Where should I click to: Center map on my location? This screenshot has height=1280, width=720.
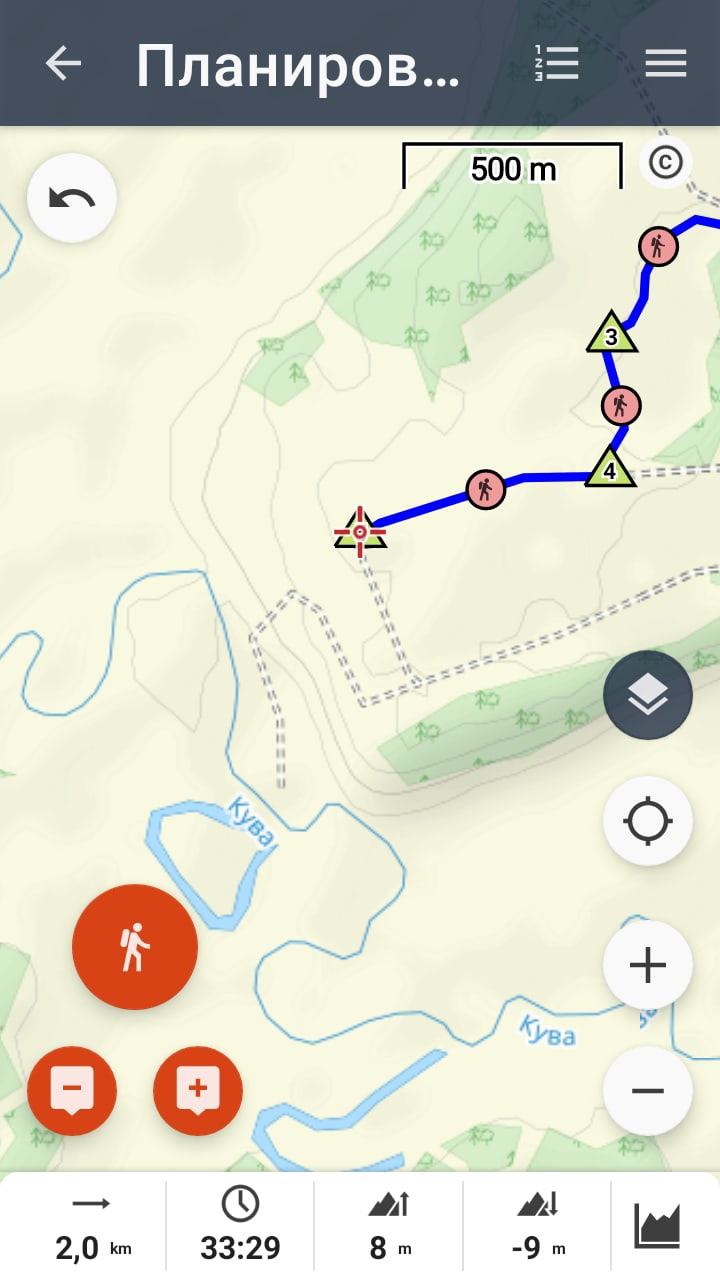pyautogui.click(x=648, y=821)
